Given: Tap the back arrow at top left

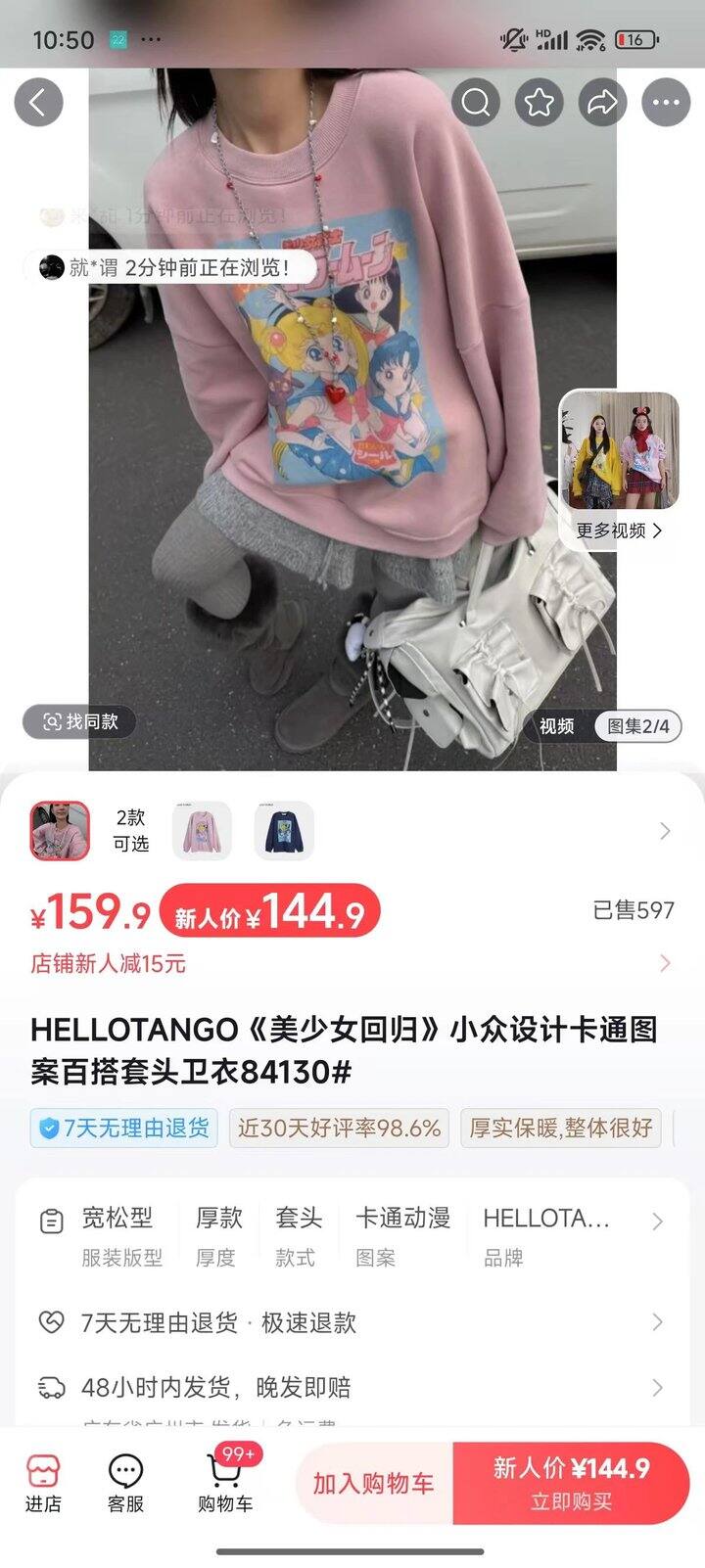Looking at the screenshot, I should 38,101.
